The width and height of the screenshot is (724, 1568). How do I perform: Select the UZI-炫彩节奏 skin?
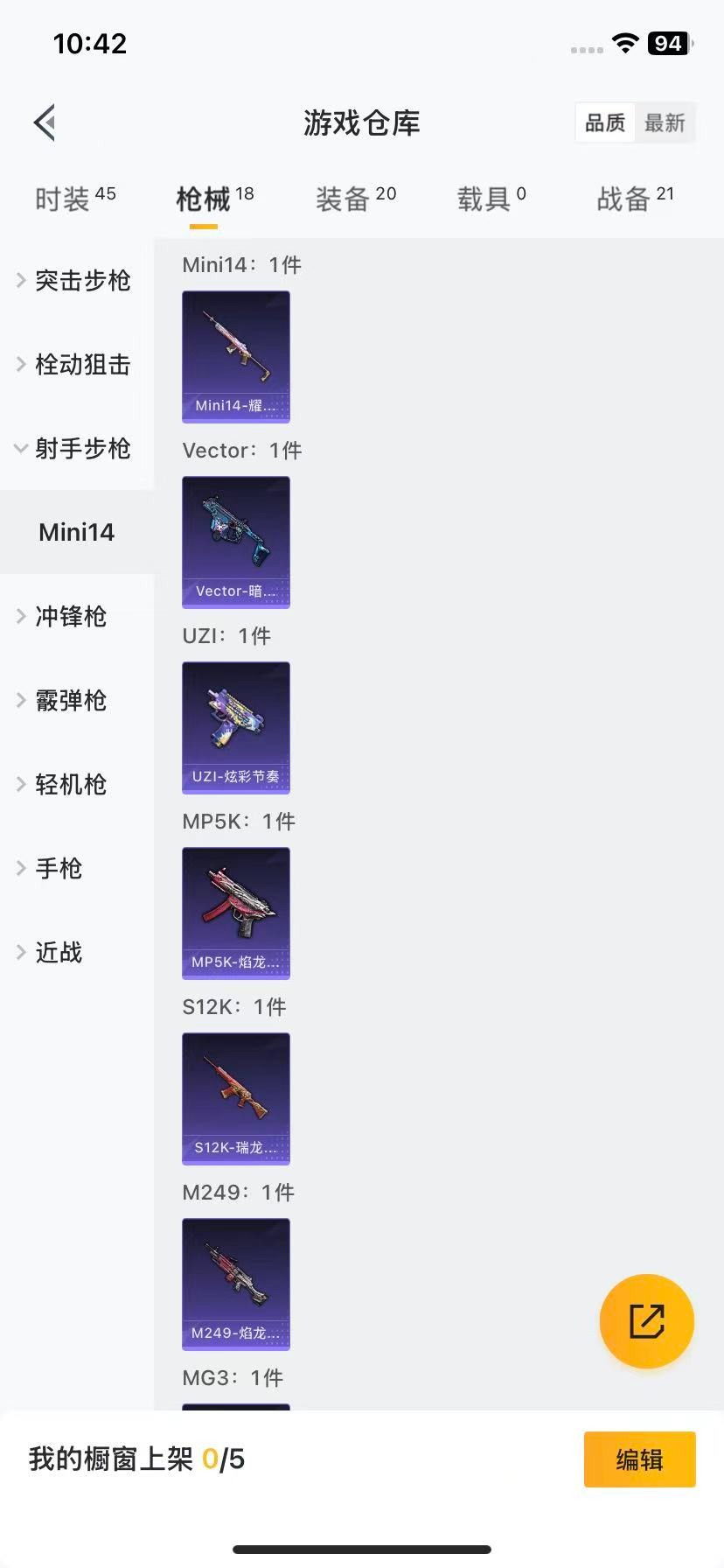[236, 728]
